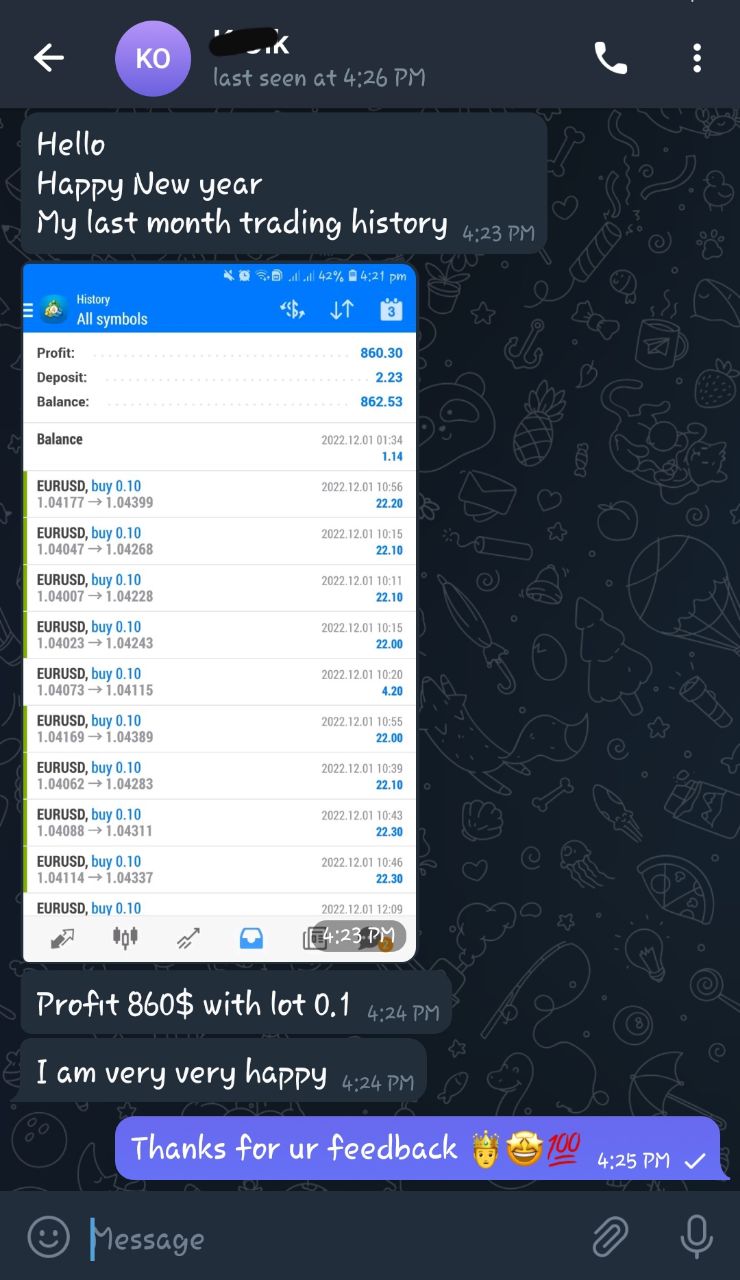This screenshot has width=740, height=1280.
Task: Go back to the chat list
Action: (48, 59)
